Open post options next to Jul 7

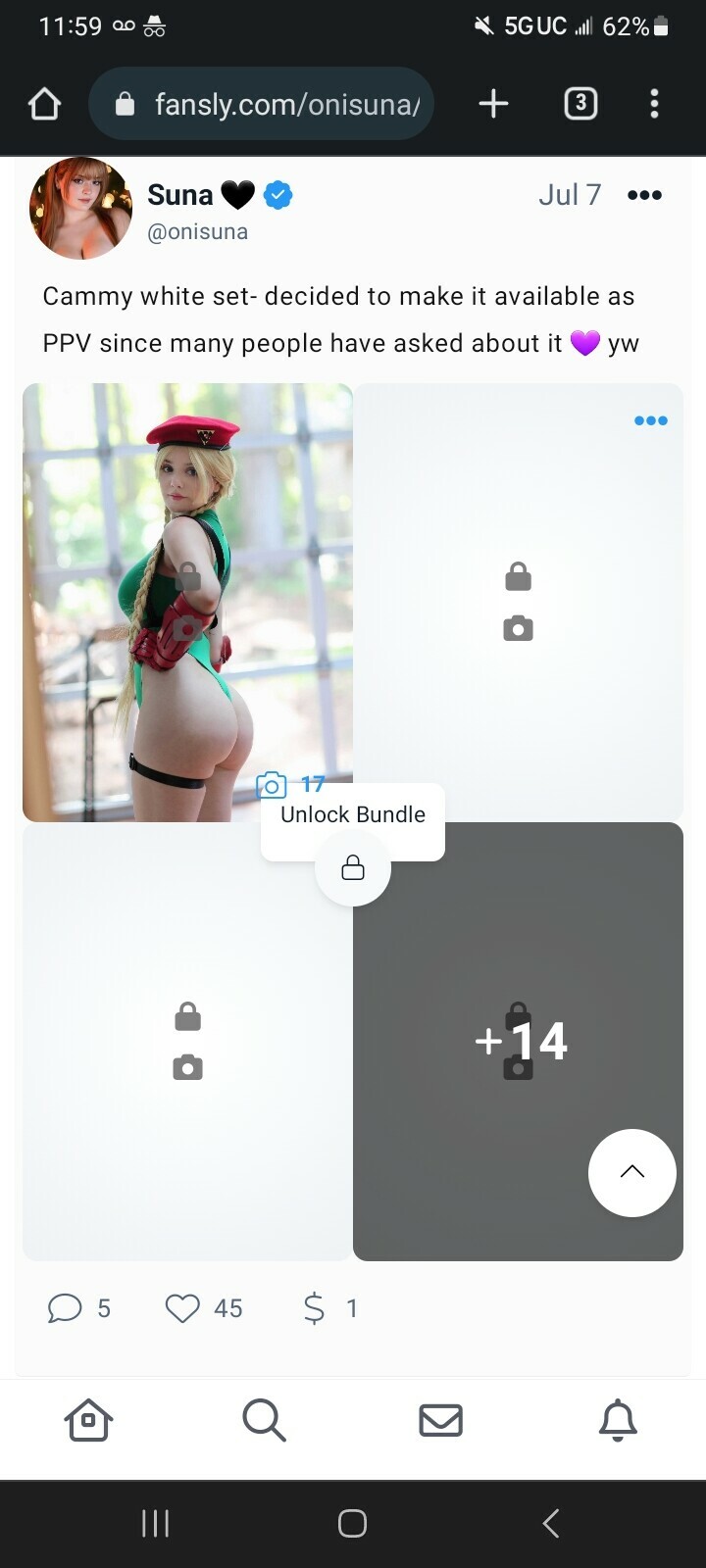pyautogui.click(x=644, y=195)
